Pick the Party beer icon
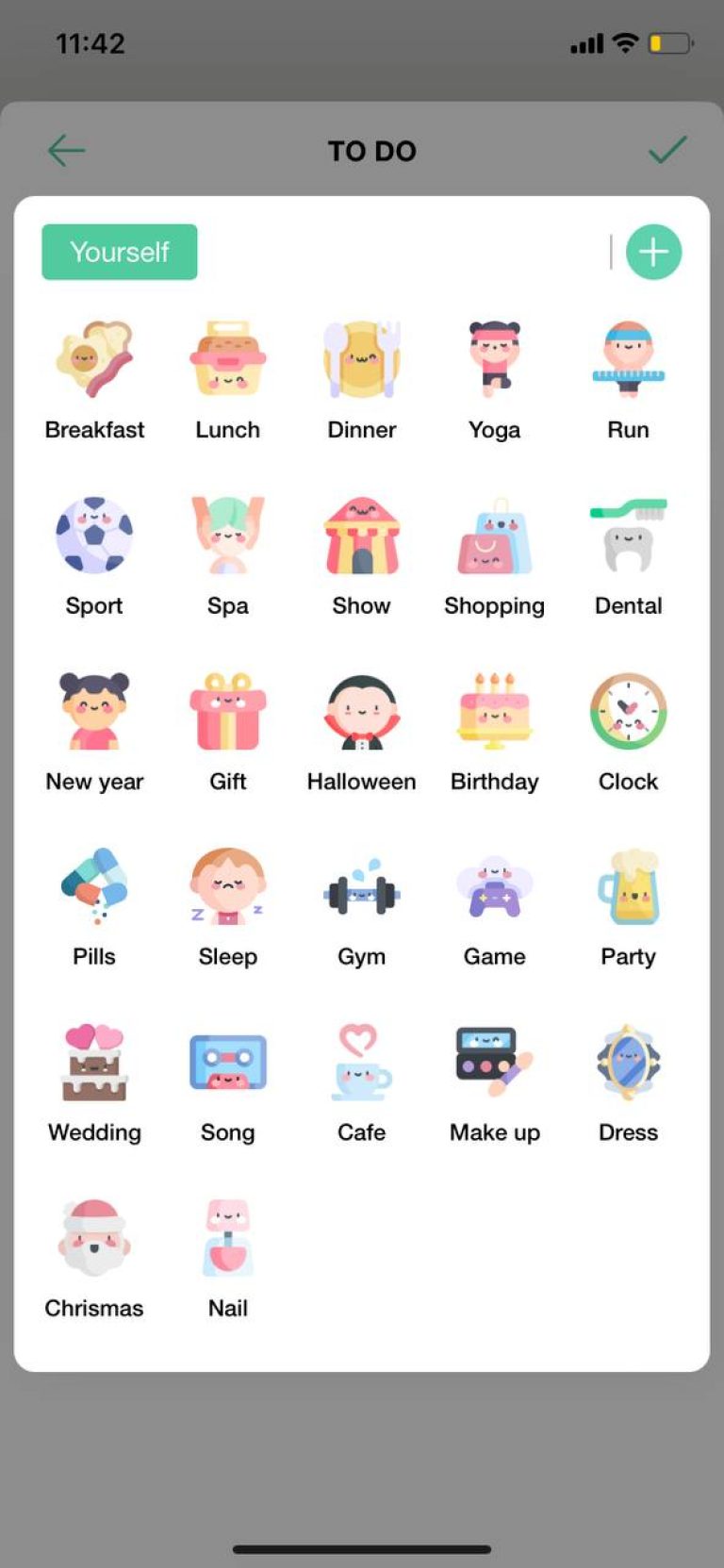The height and width of the screenshot is (1568, 724). click(628, 886)
